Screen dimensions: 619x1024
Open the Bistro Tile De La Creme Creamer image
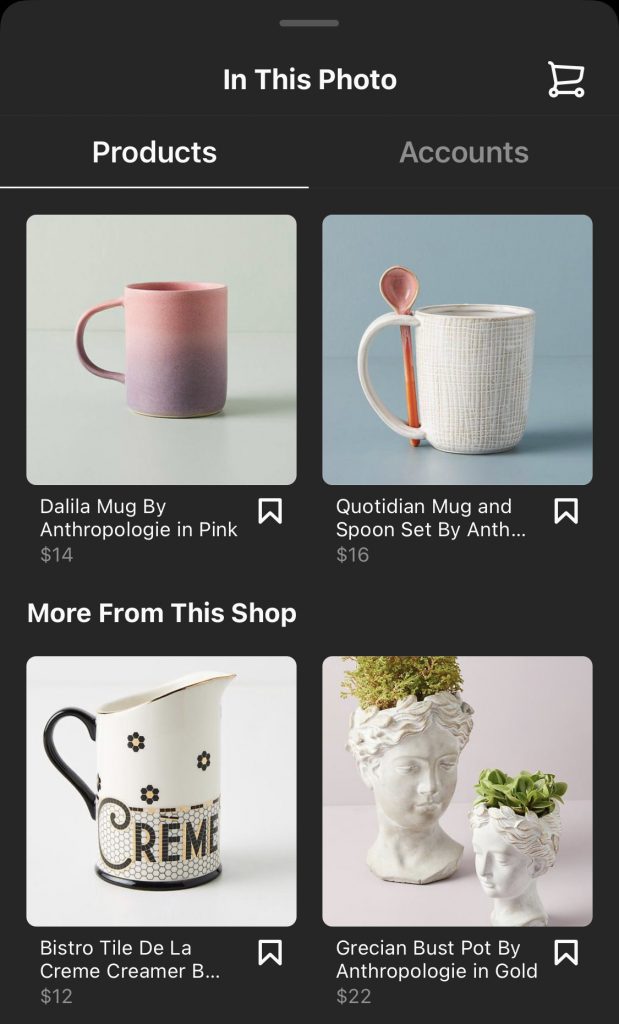(161, 791)
